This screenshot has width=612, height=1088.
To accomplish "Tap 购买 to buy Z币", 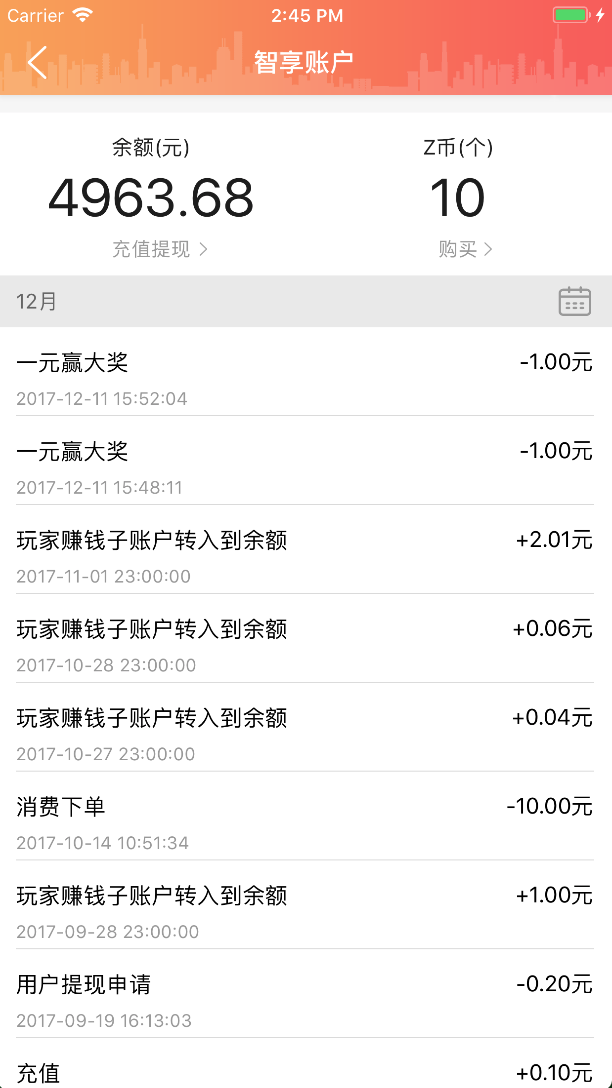I will tap(465, 249).
